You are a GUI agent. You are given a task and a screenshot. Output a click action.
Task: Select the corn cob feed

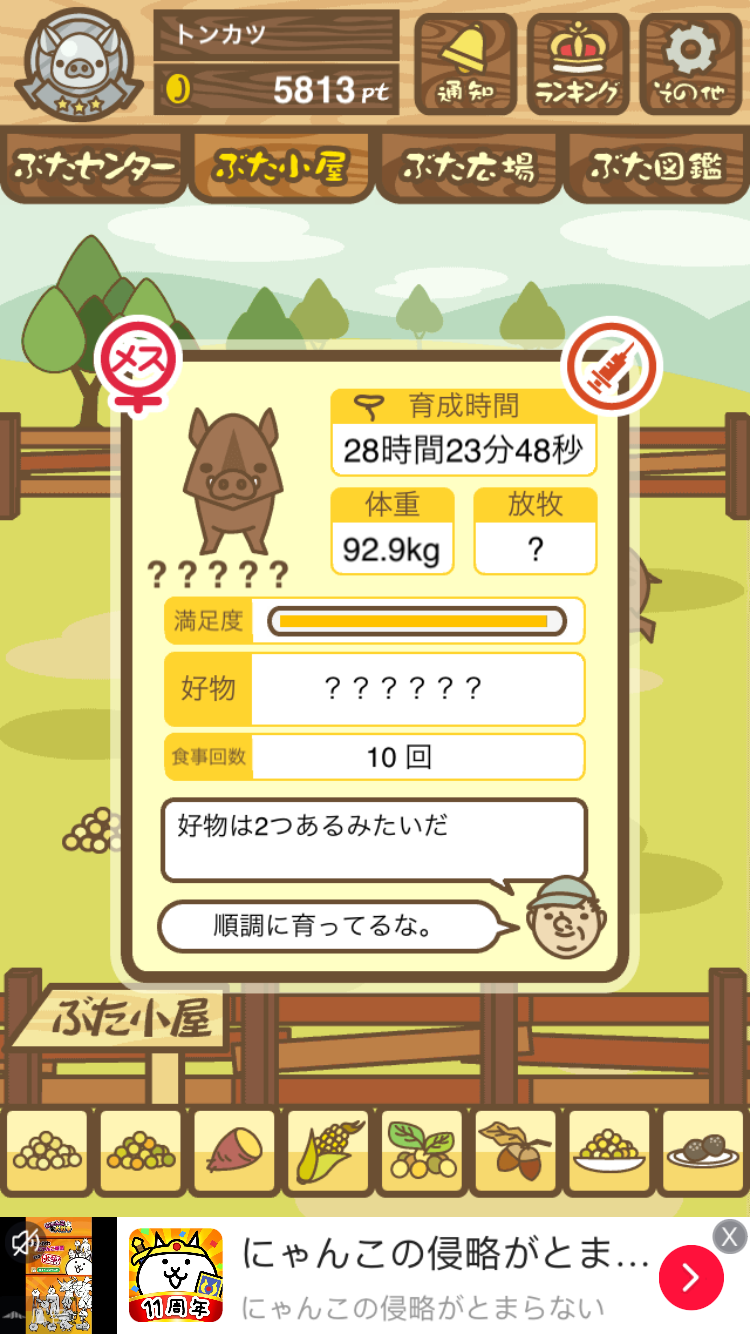coord(327,1152)
